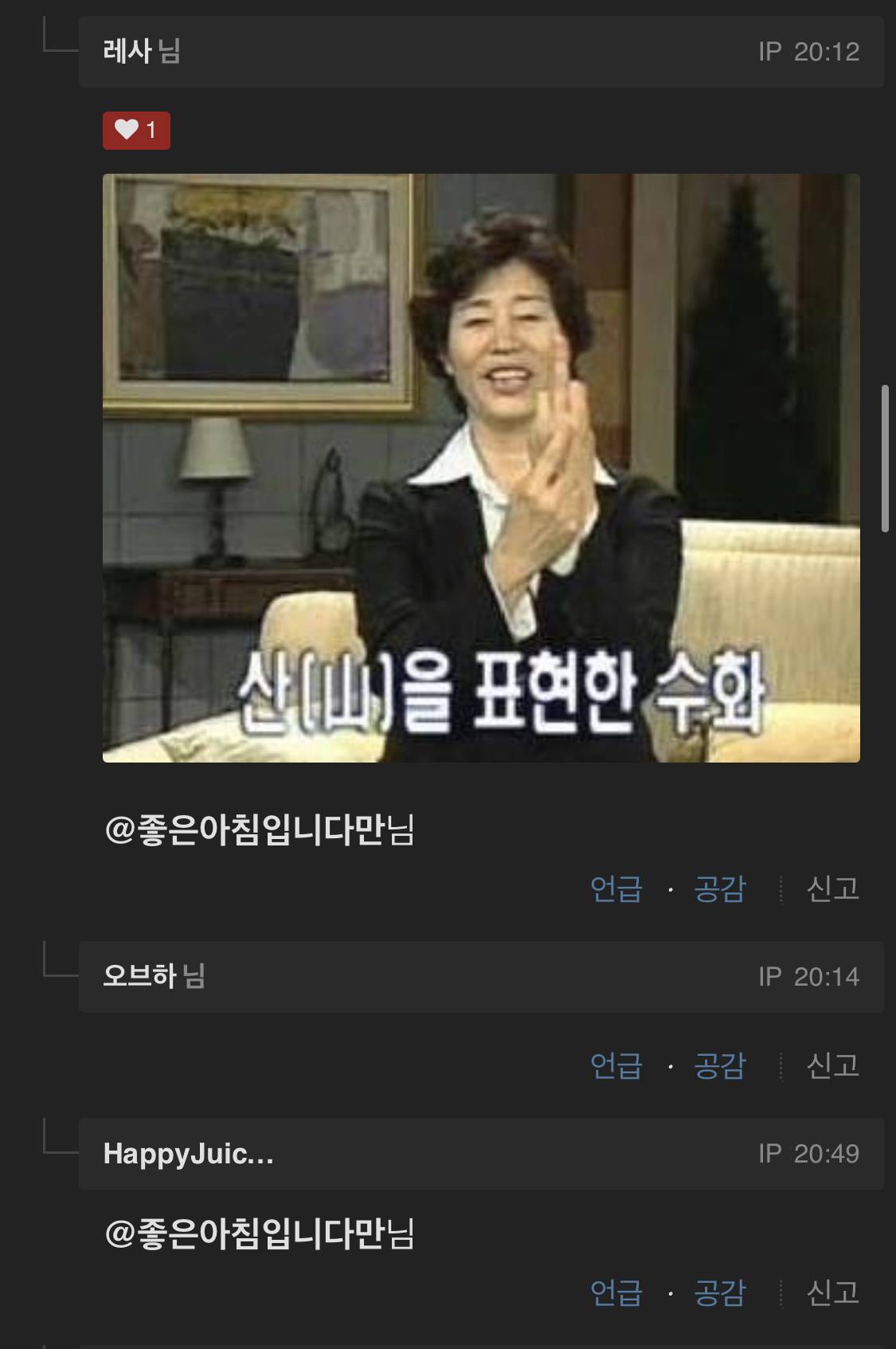Report HappyJuic's comment with 신고
The width and height of the screenshot is (896, 1349).
[x=832, y=1292]
